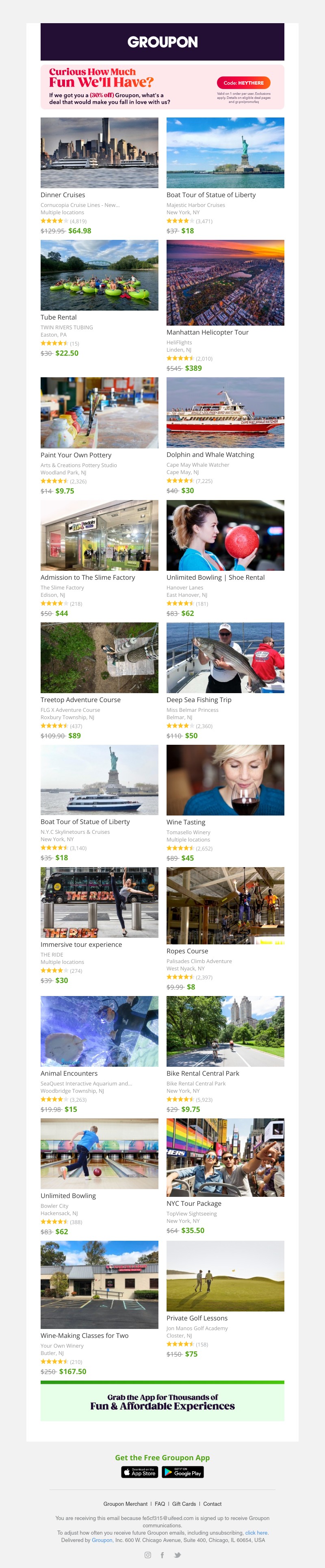Get the app on Google Play
Screen dimensions: 325x1568
click(x=182, y=1472)
